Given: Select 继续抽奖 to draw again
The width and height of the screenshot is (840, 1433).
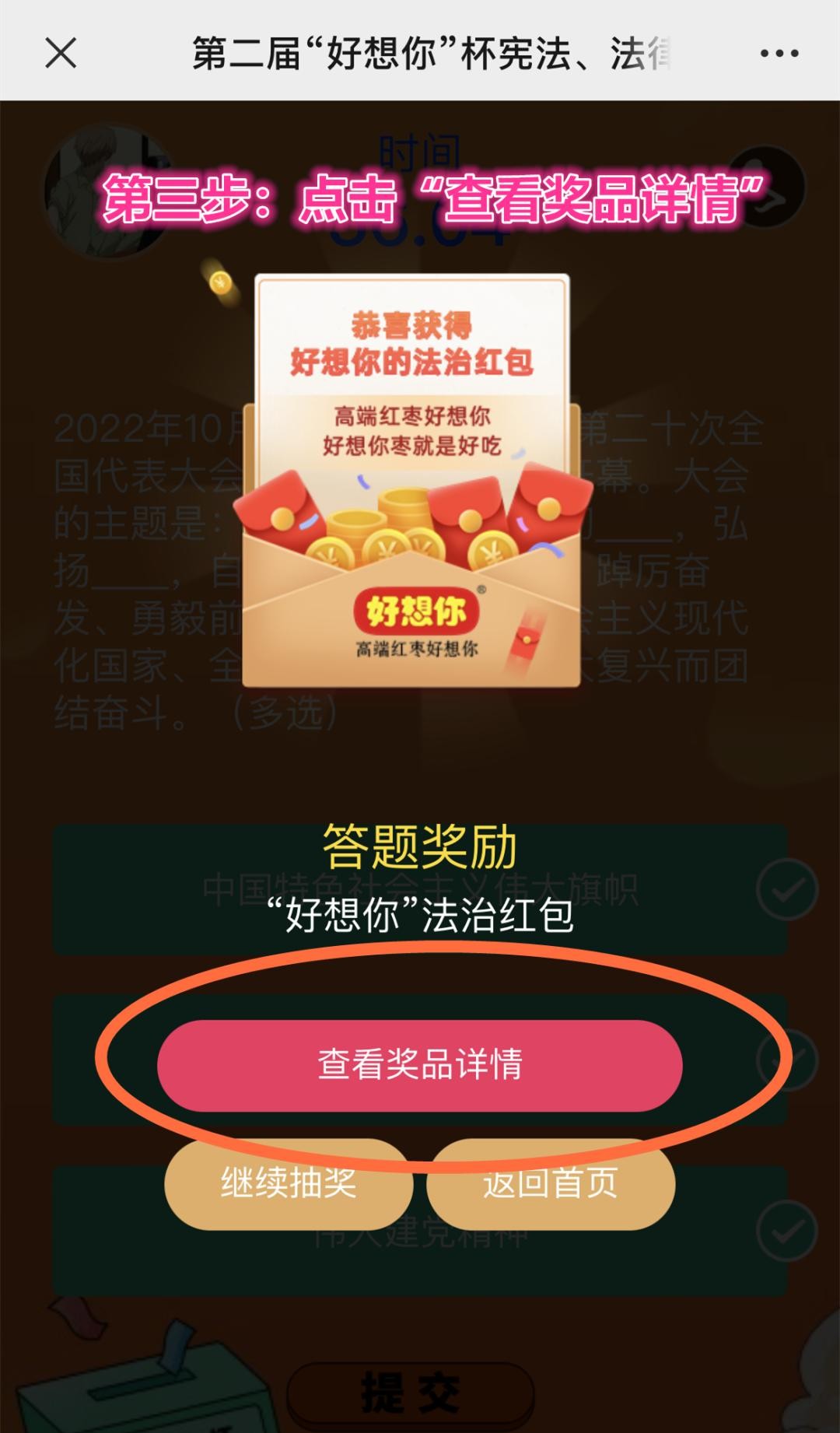Looking at the screenshot, I should click(x=288, y=1183).
